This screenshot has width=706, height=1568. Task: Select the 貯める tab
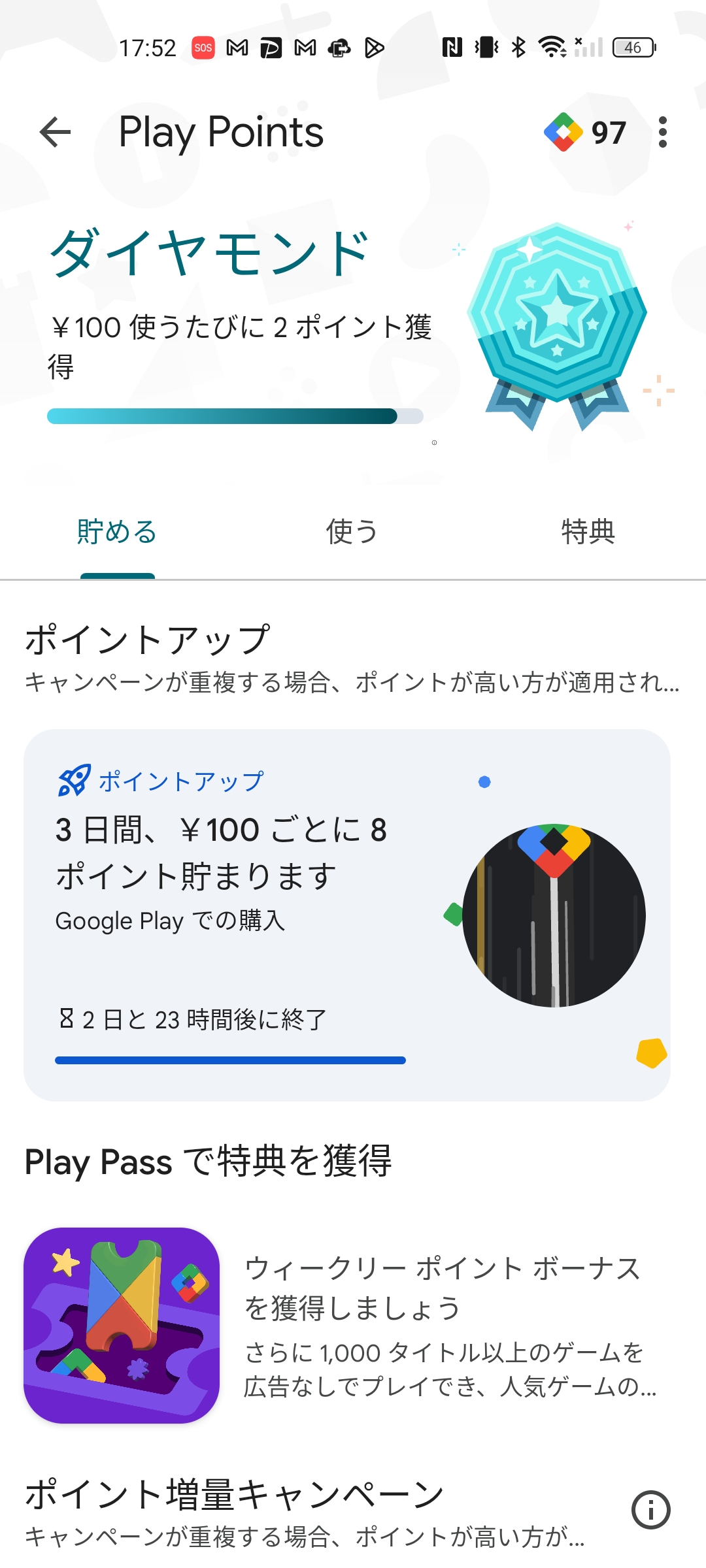(x=117, y=532)
